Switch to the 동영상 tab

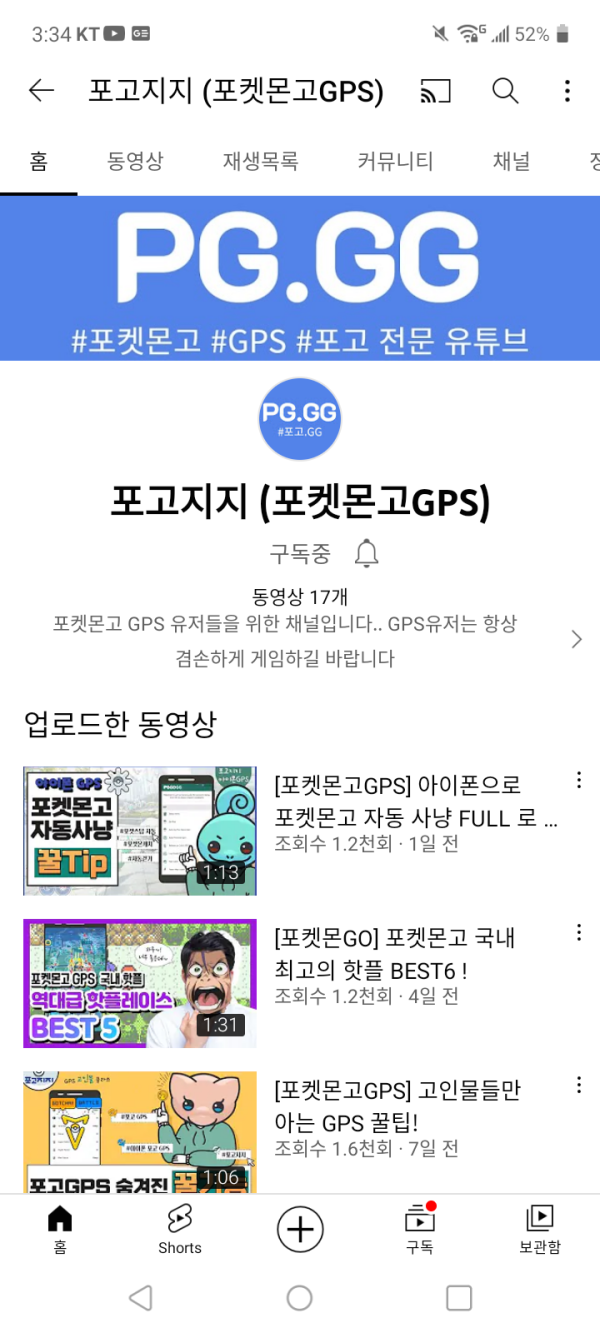135,161
